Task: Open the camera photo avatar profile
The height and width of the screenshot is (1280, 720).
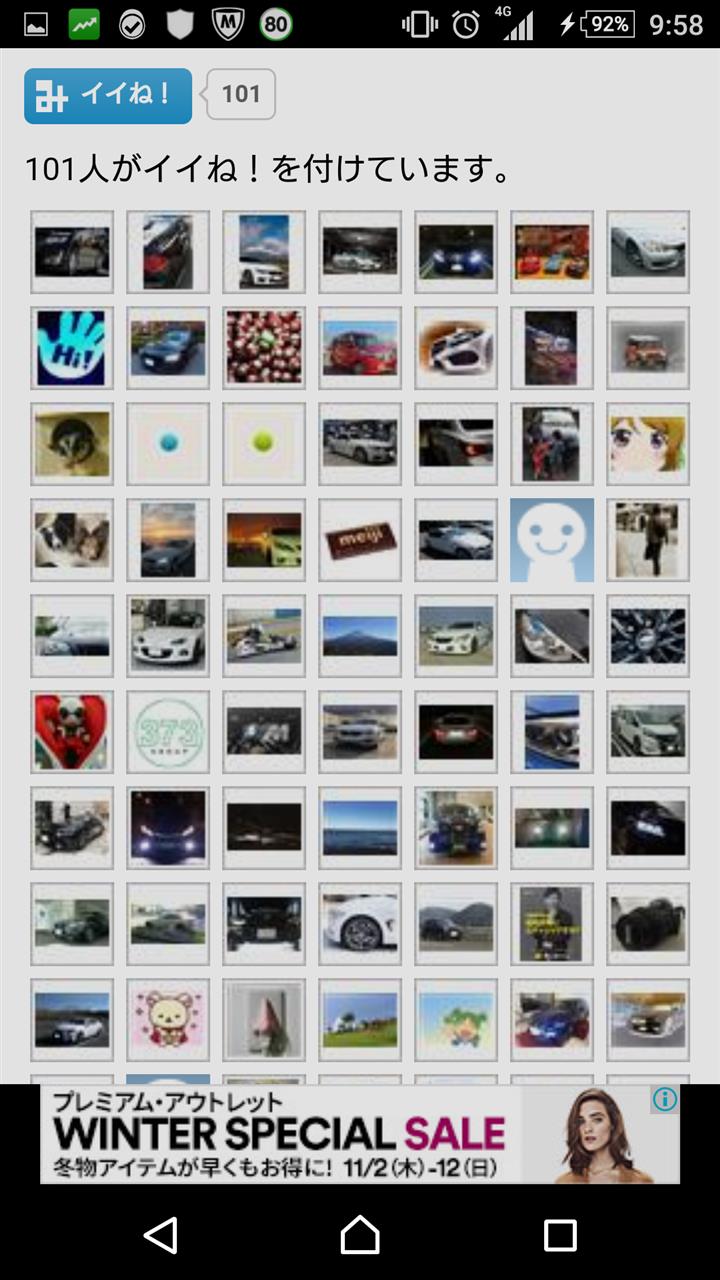Action: pyautogui.click(x=648, y=924)
